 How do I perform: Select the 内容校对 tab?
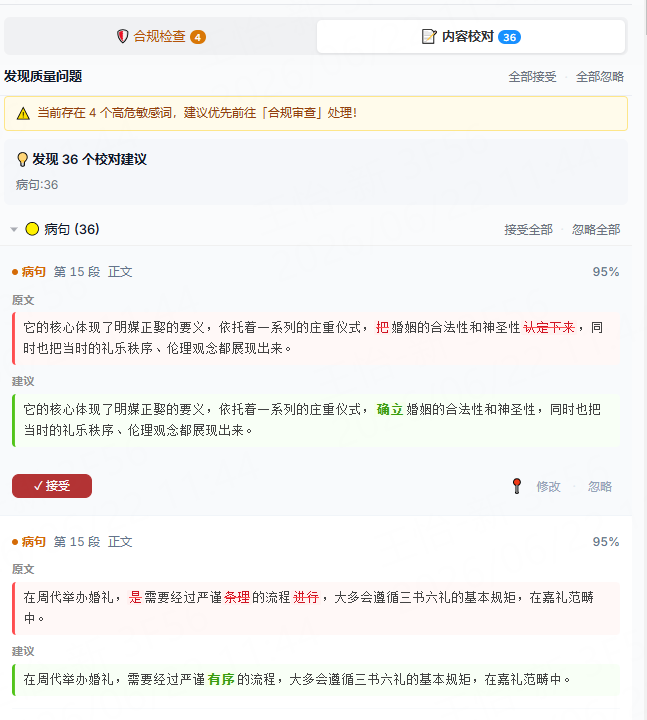coord(471,36)
